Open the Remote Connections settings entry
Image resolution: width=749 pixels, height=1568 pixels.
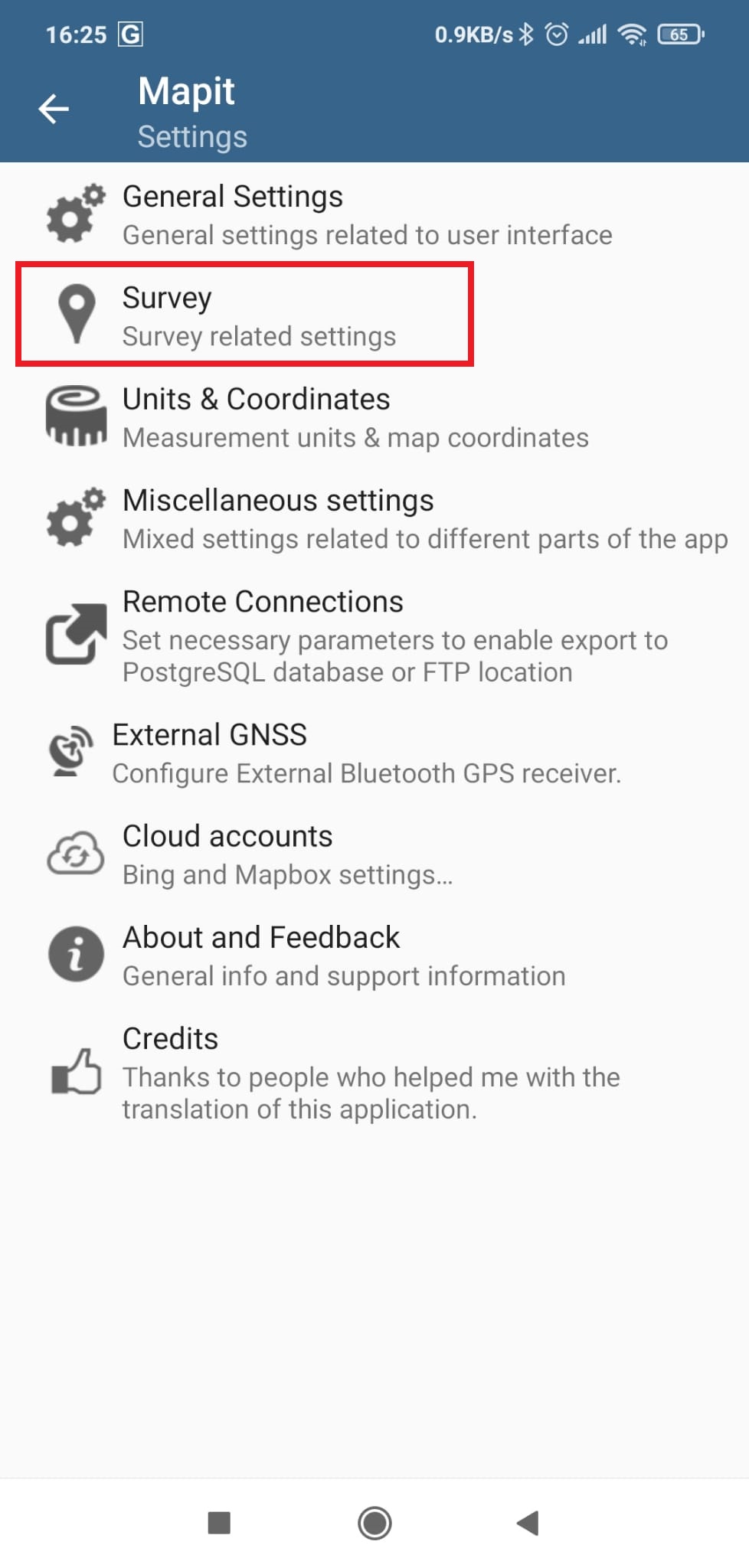[345, 635]
